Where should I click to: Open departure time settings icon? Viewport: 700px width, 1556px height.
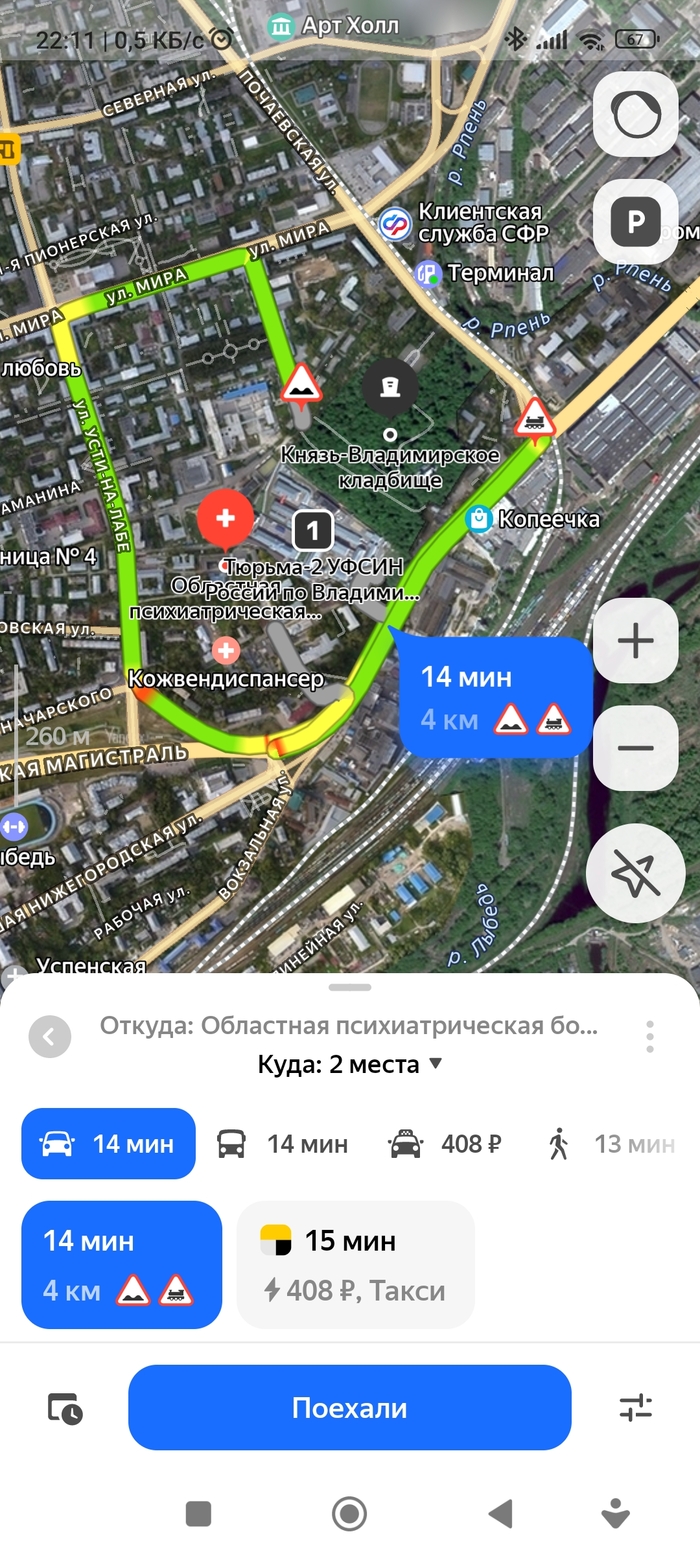pyautogui.click(x=66, y=1408)
